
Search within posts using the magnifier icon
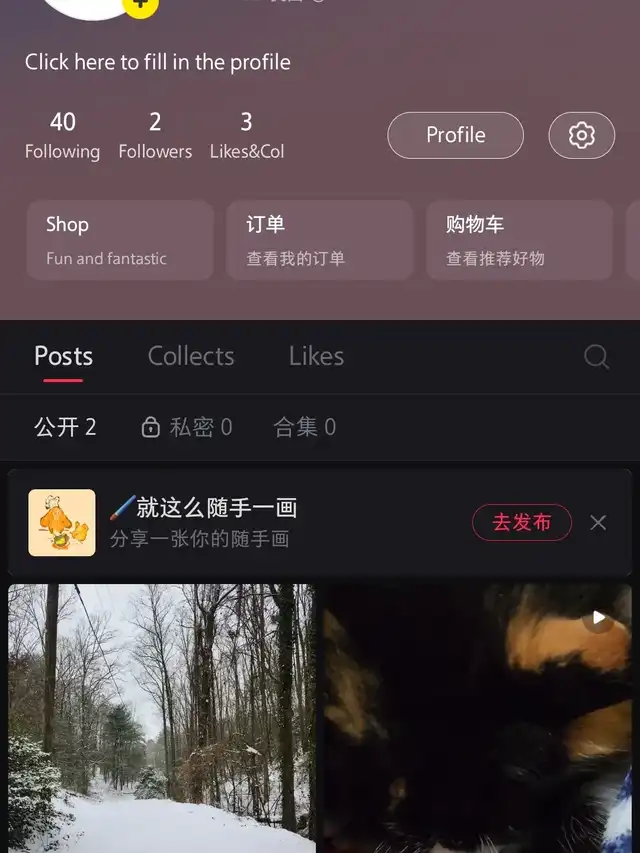pos(596,357)
